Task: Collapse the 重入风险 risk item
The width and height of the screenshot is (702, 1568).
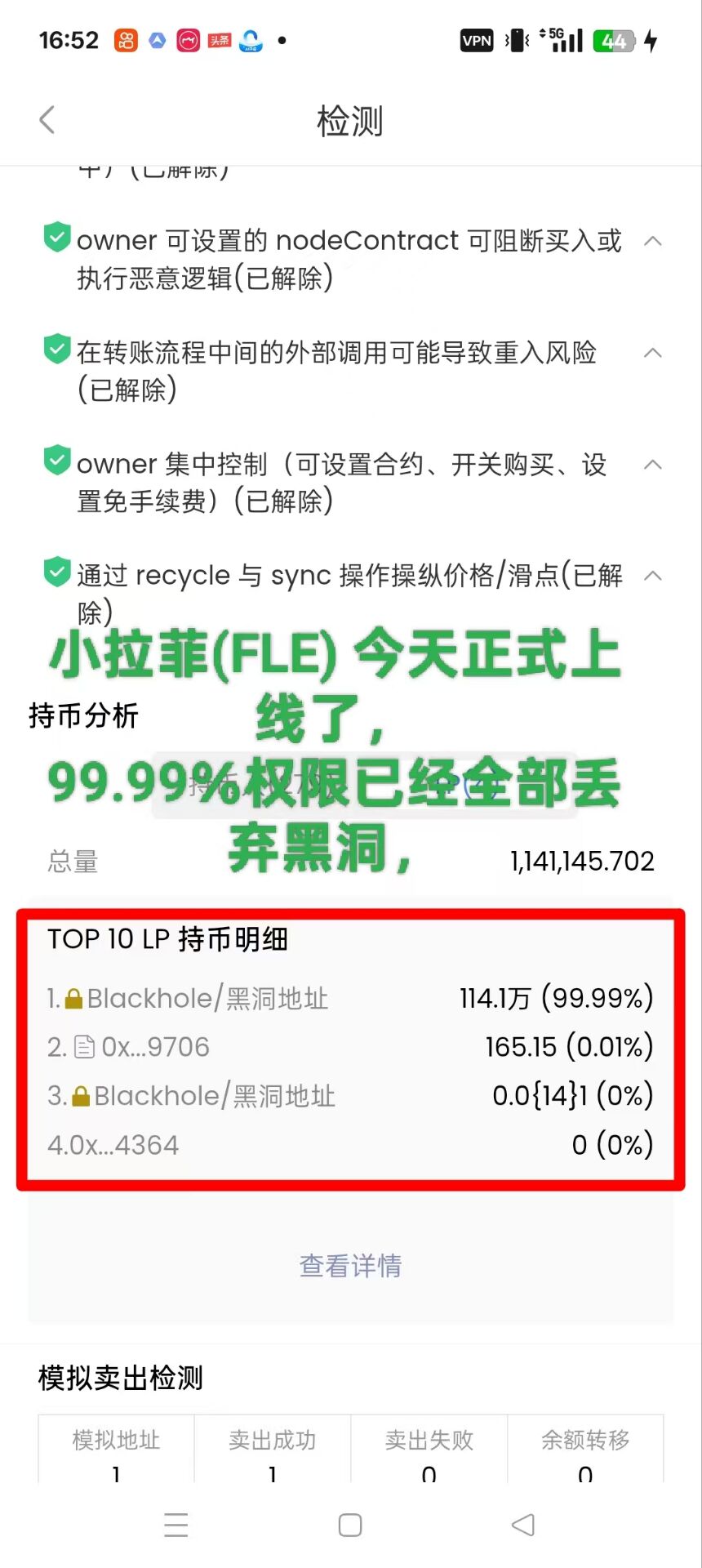Action: click(652, 354)
